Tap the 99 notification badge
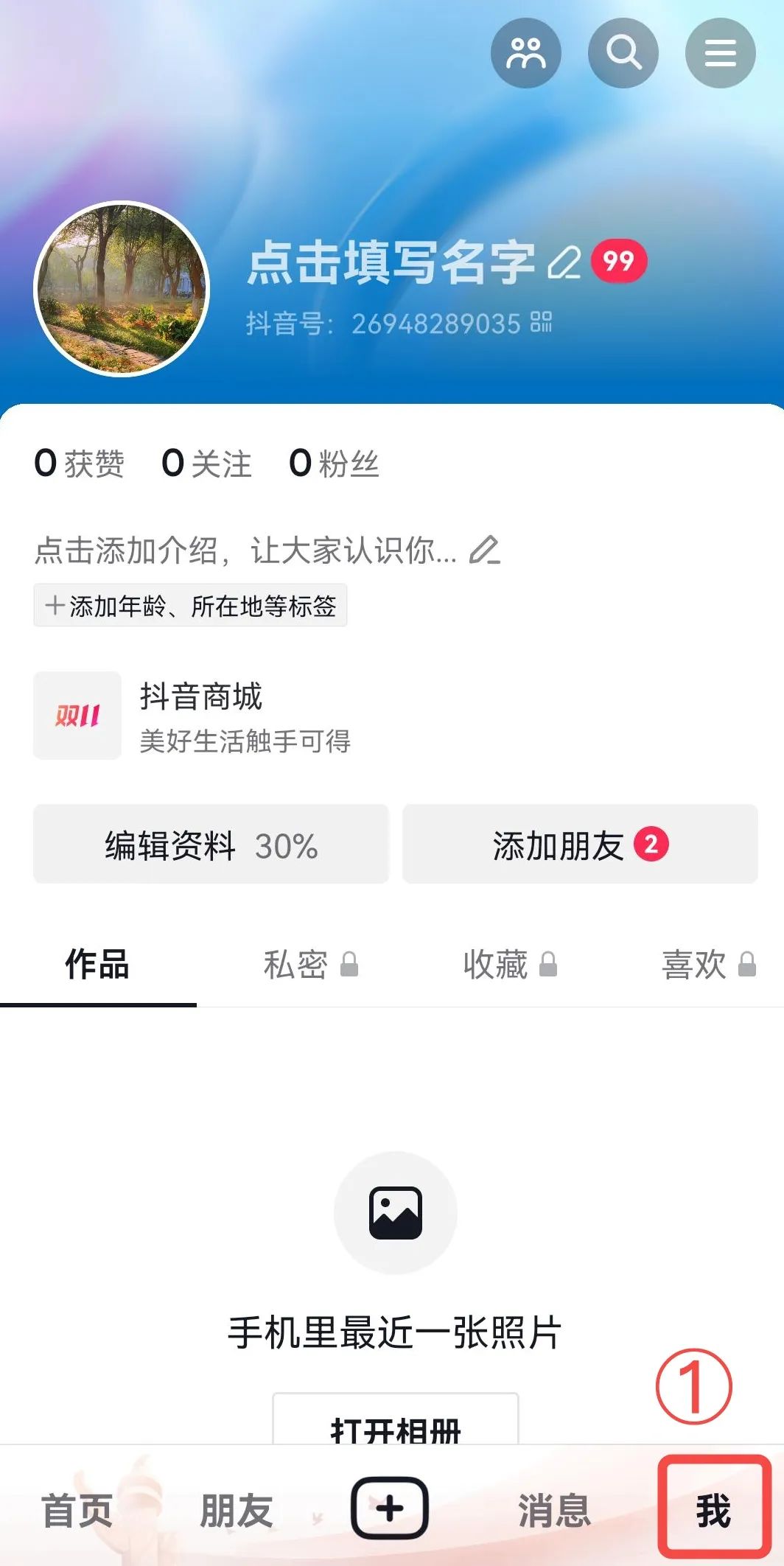784x1566 pixels. point(617,262)
